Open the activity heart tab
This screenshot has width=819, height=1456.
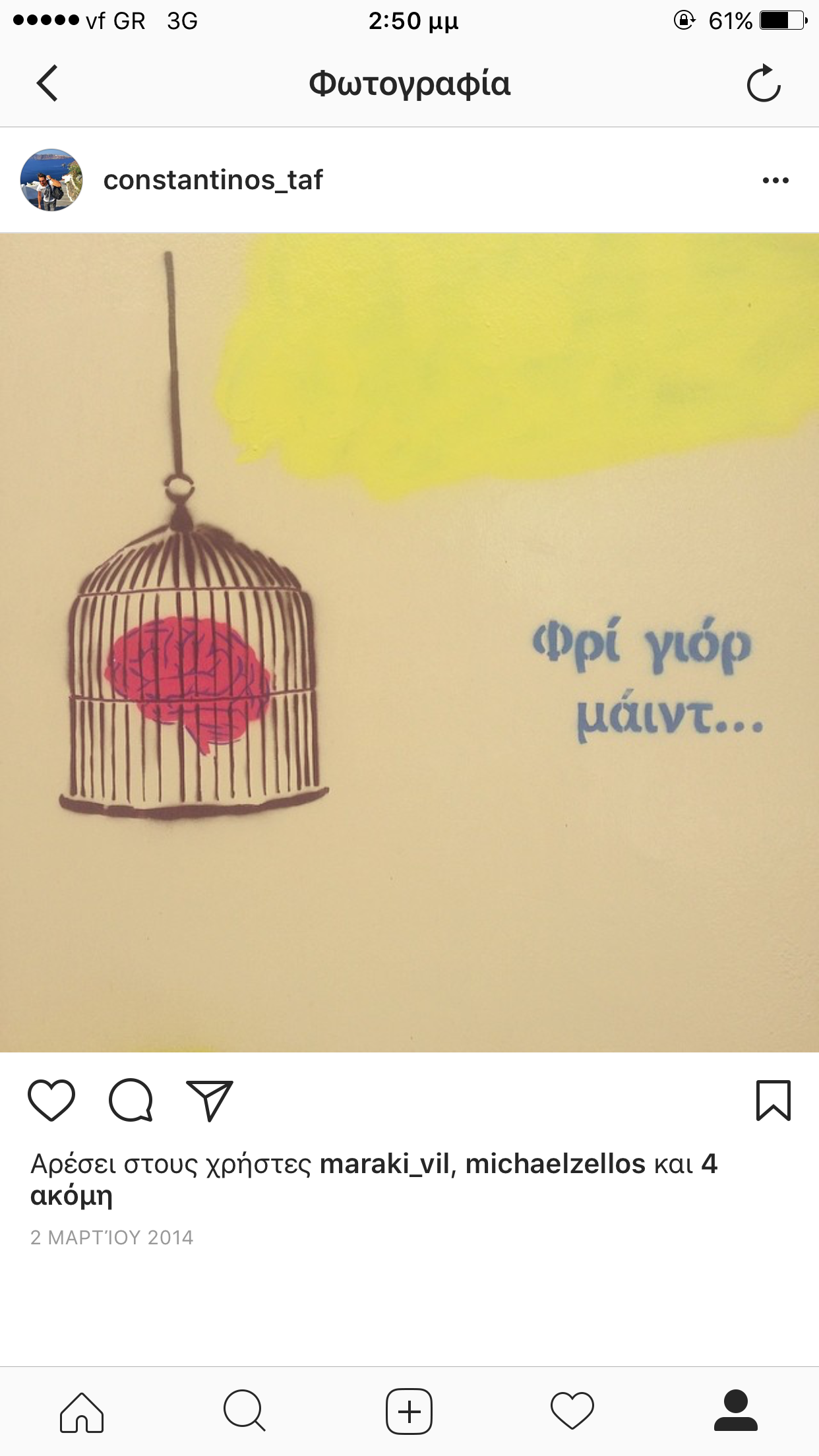572,1412
